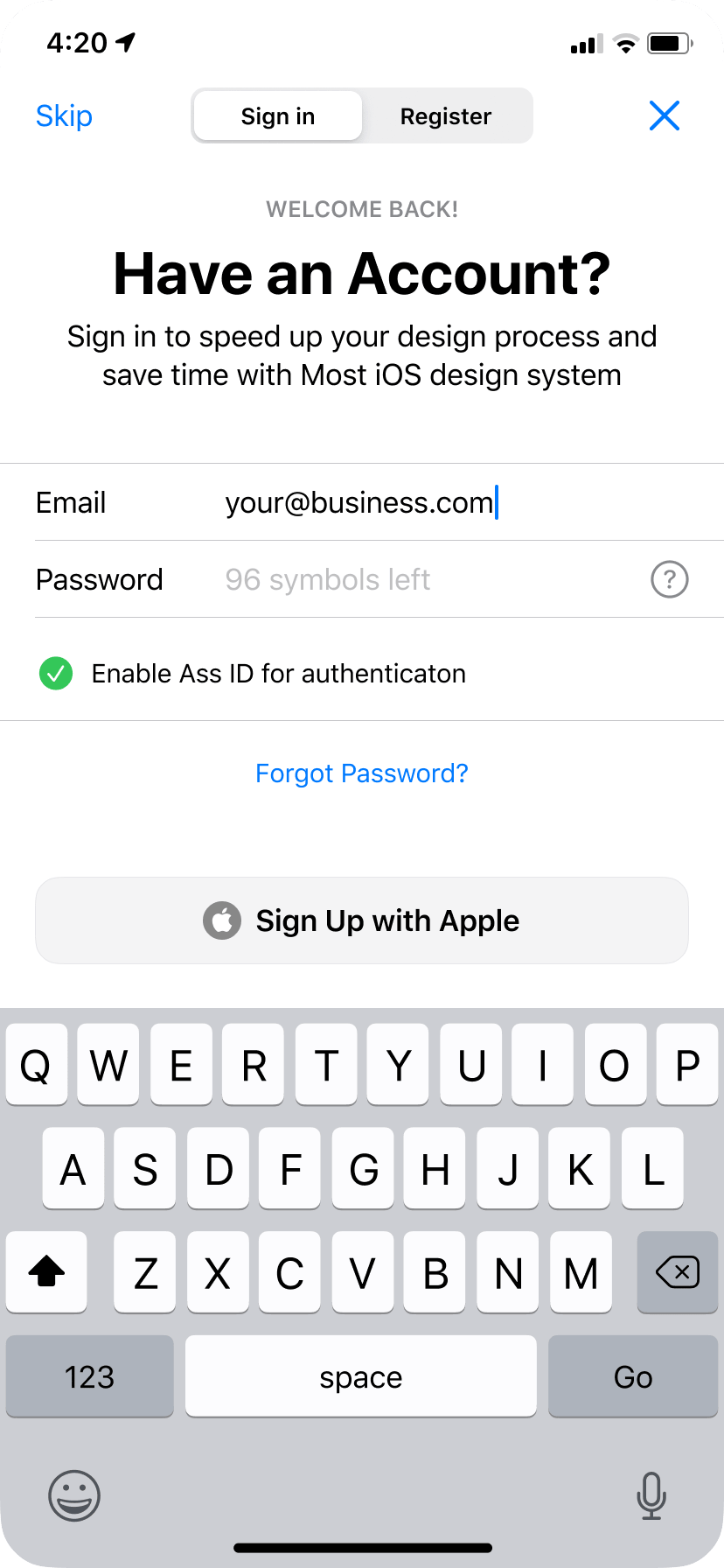Start dictation with the microphone

[x=651, y=1495]
